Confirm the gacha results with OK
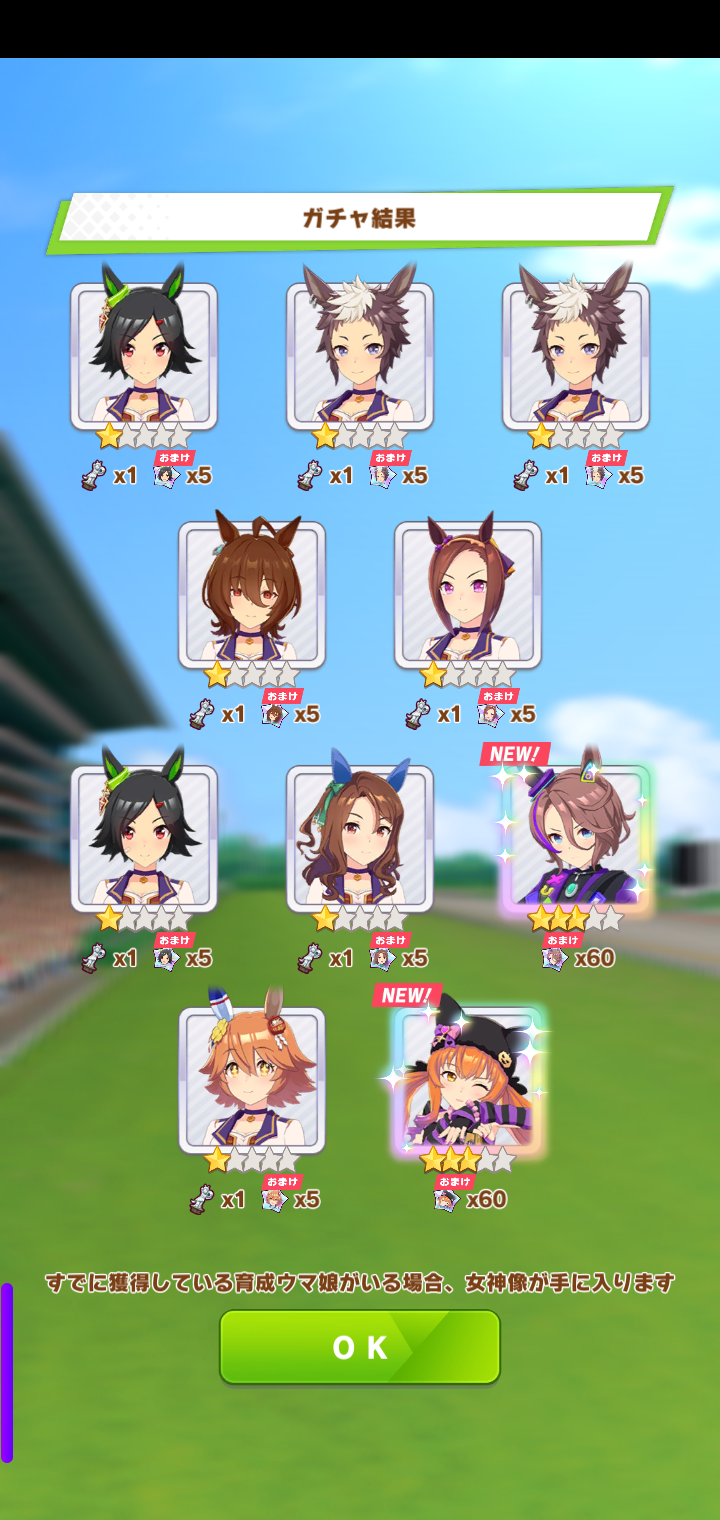Image resolution: width=720 pixels, height=1520 pixels. (x=360, y=1347)
